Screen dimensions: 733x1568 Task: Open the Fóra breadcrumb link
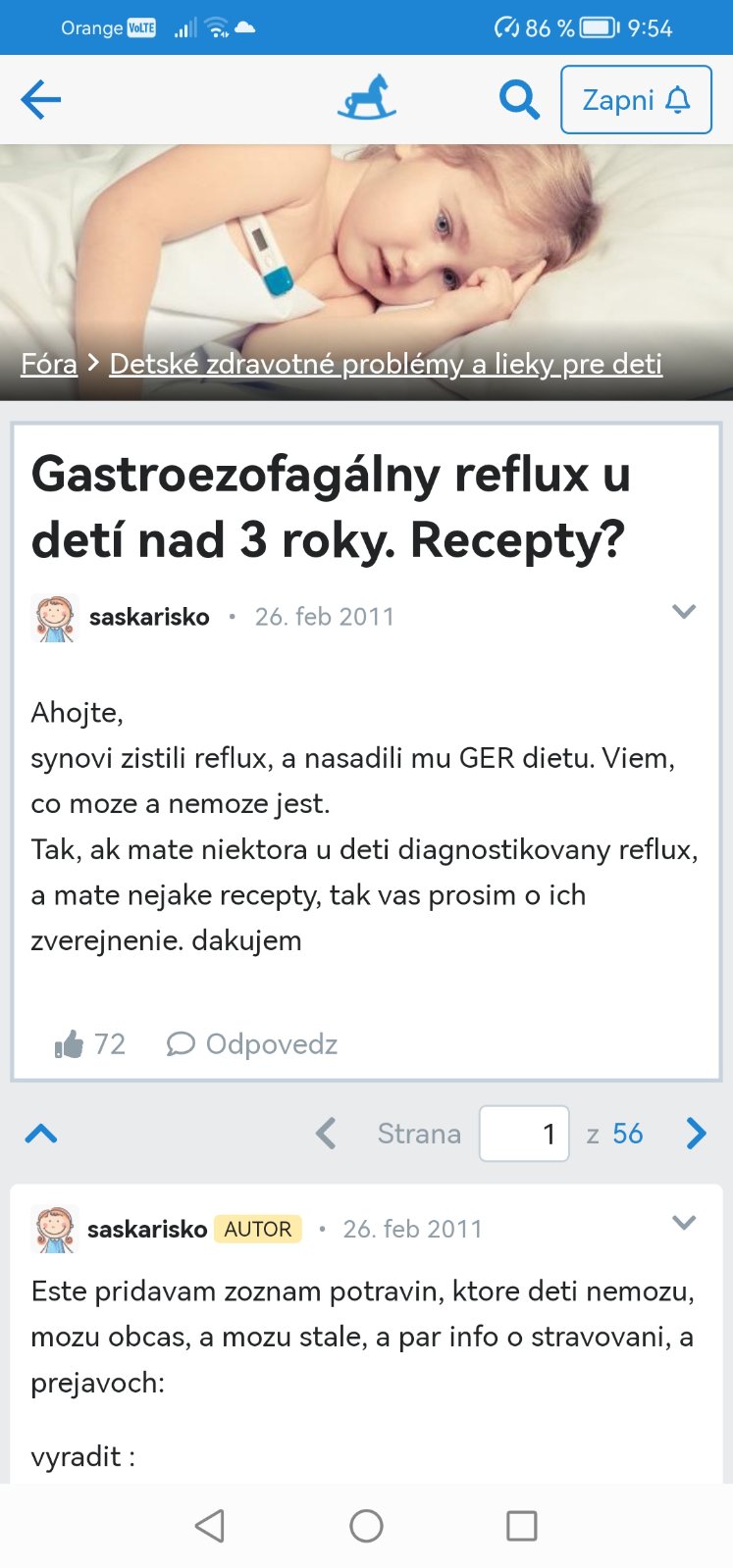(x=49, y=364)
